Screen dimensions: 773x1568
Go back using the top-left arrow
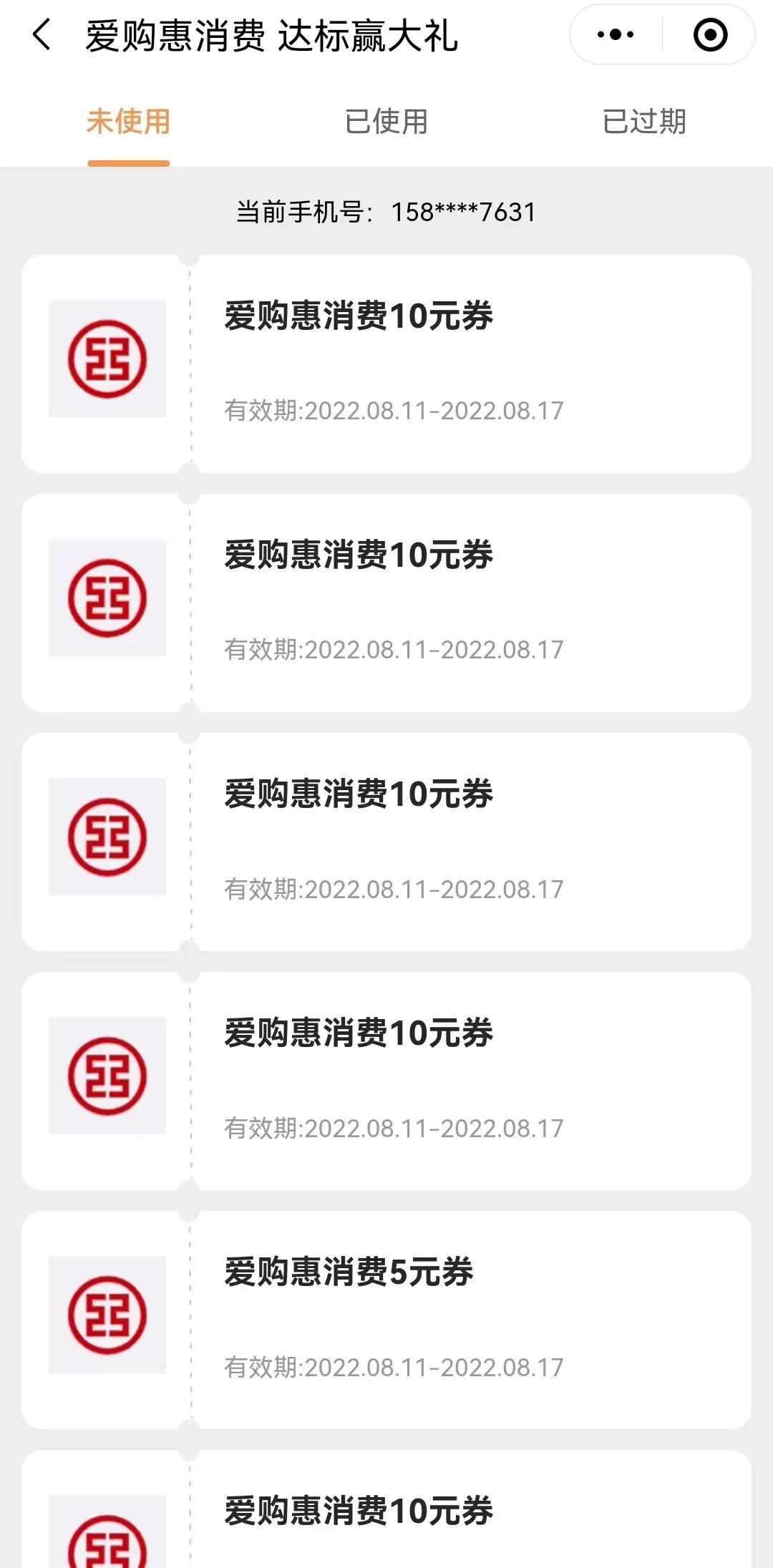click(42, 34)
